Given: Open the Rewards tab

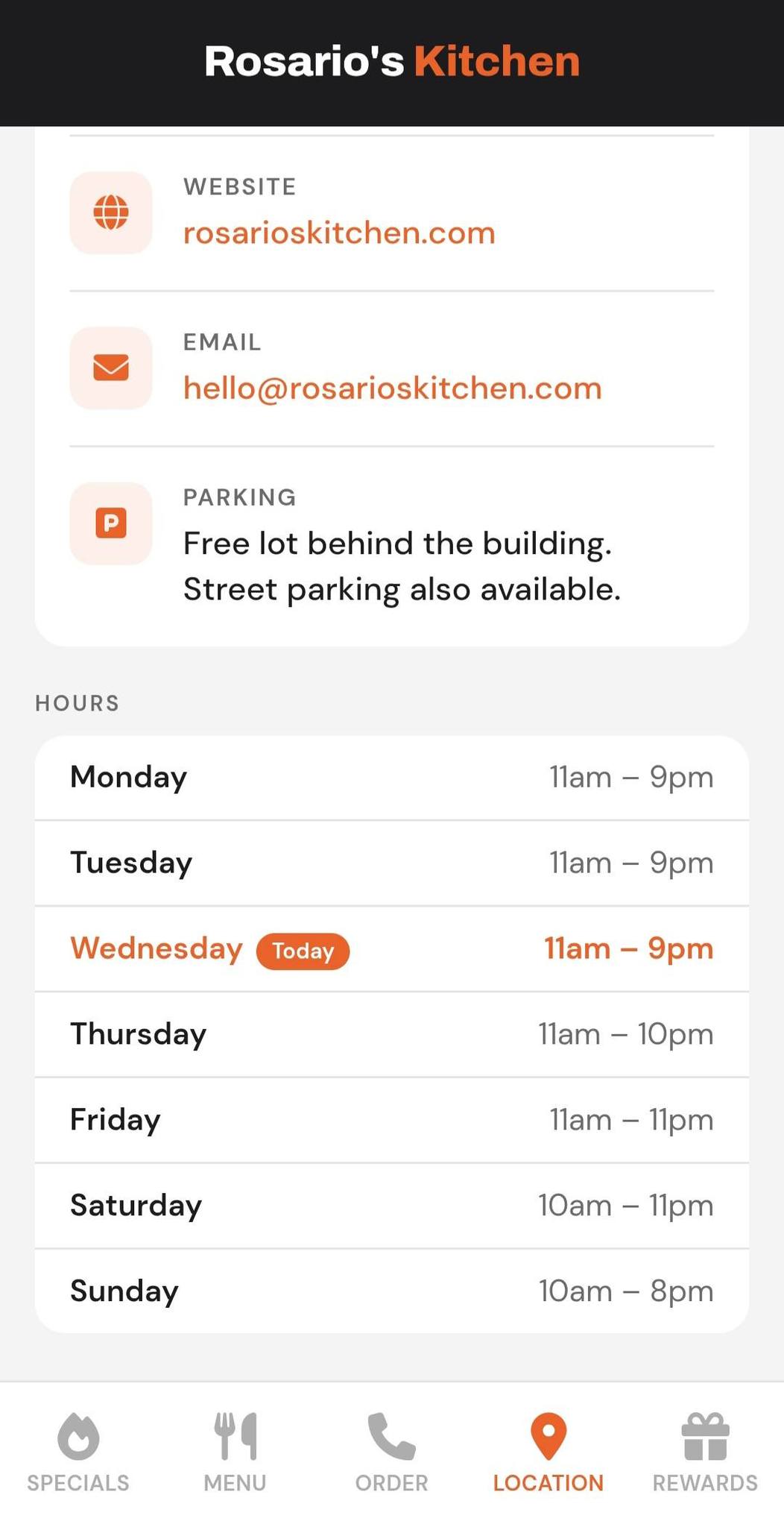Looking at the screenshot, I should tap(705, 1452).
